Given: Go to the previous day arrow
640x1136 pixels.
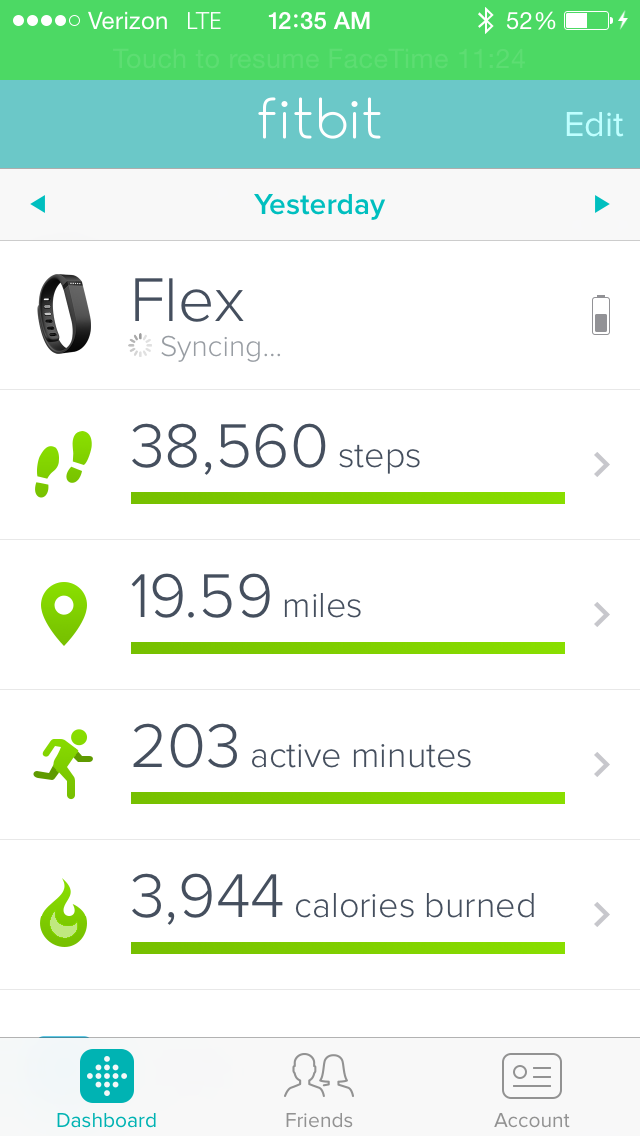Looking at the screenshot, I should 38,205.
